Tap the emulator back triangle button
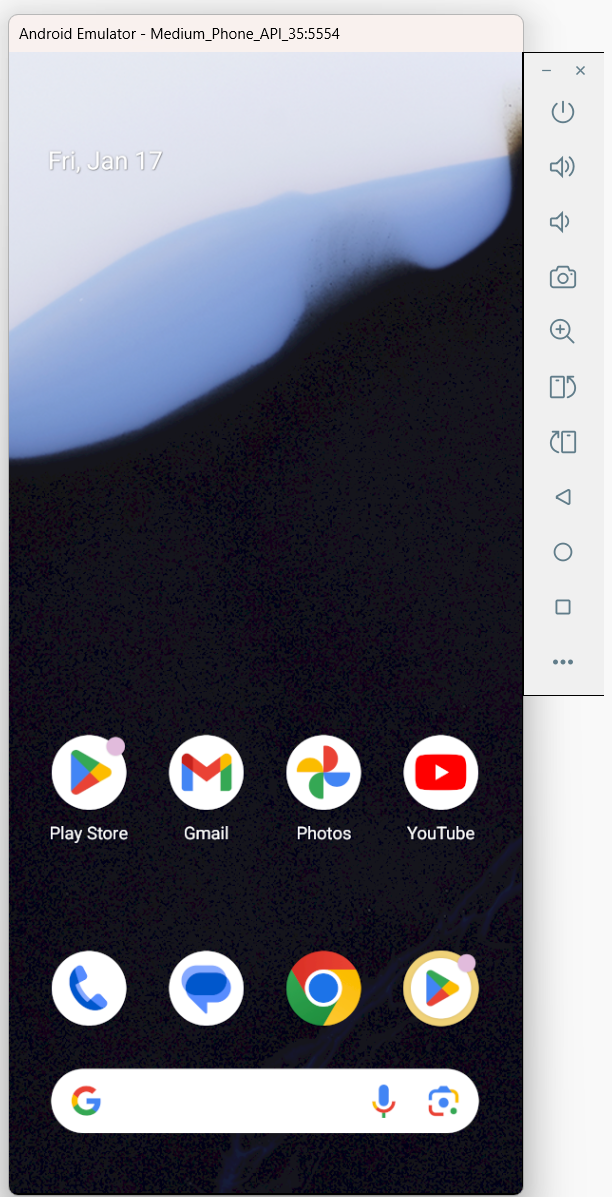Viewport: 612px width, 1197px height. (563, 497)
